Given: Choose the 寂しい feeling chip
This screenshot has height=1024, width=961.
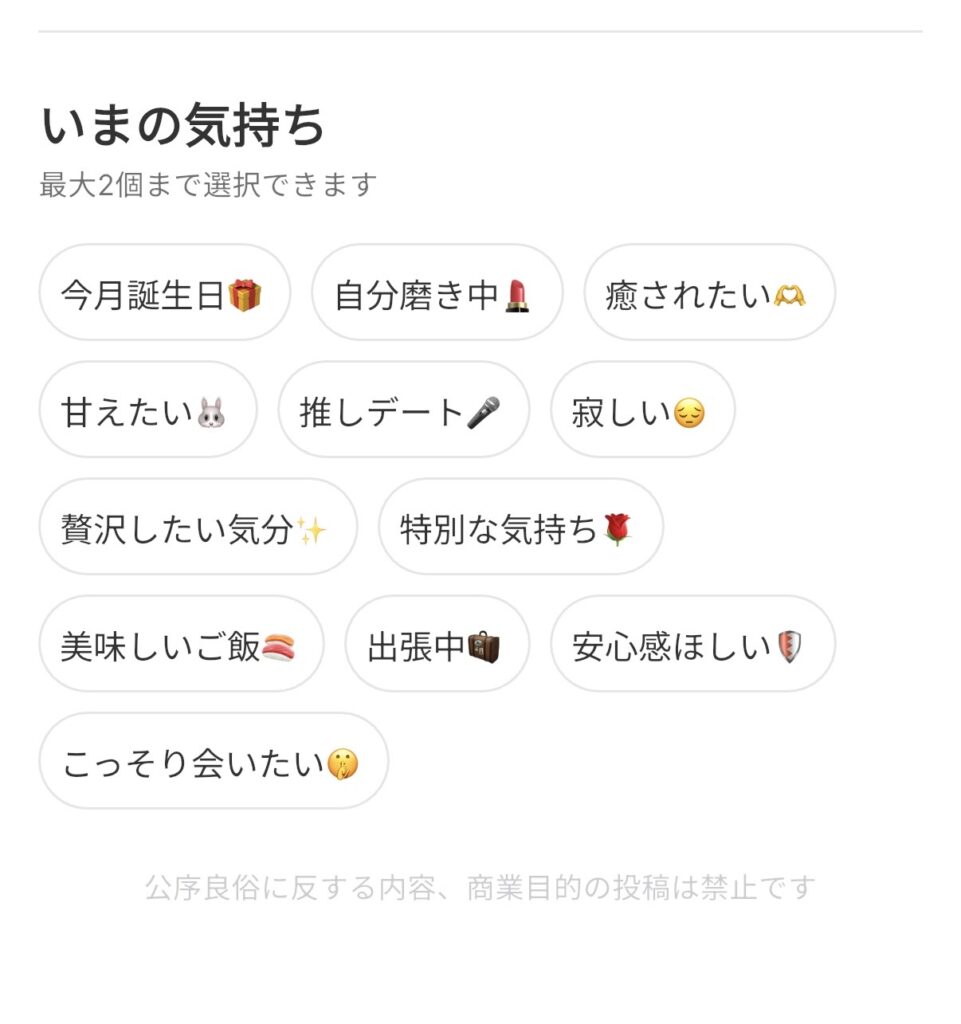Looking at the screenshot, I should [x=642, y=410].
